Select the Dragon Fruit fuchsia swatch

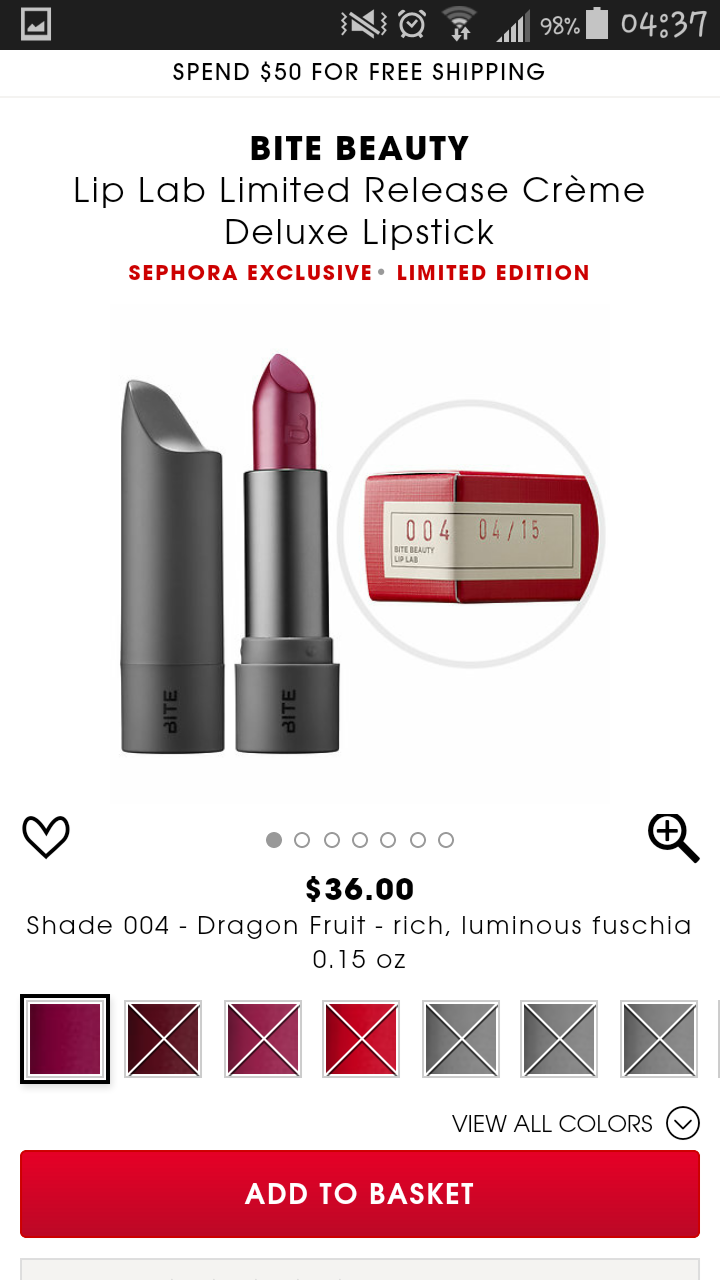65,1039
